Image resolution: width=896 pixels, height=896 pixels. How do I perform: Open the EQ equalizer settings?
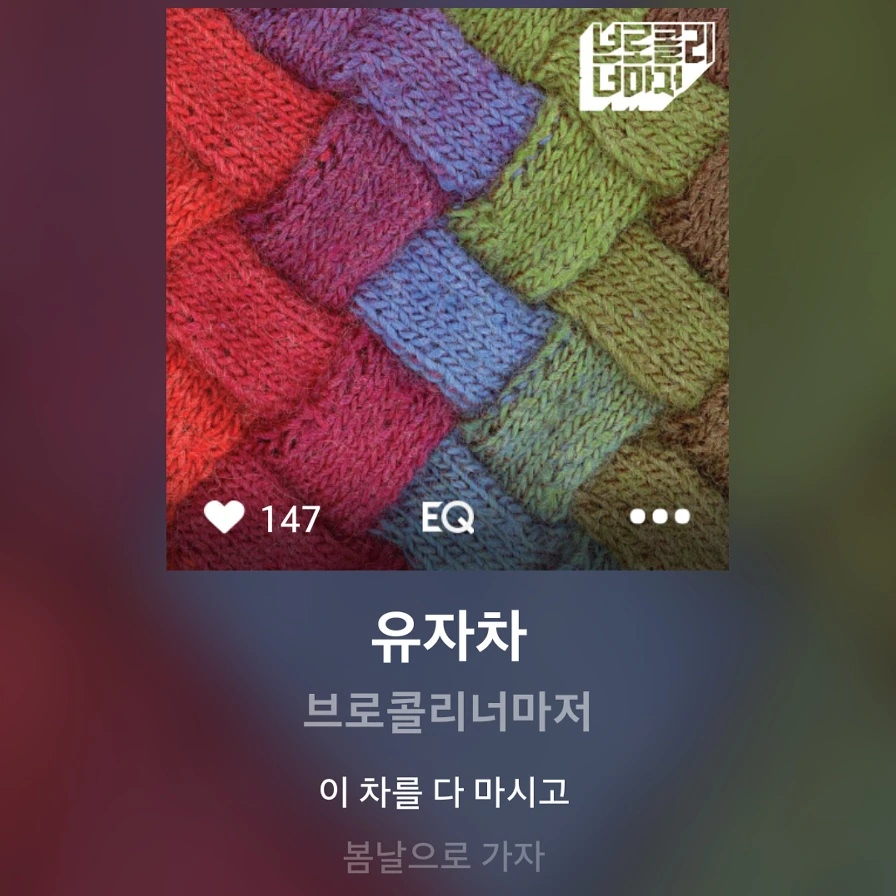pyautogui.click(x=447, y=517)
